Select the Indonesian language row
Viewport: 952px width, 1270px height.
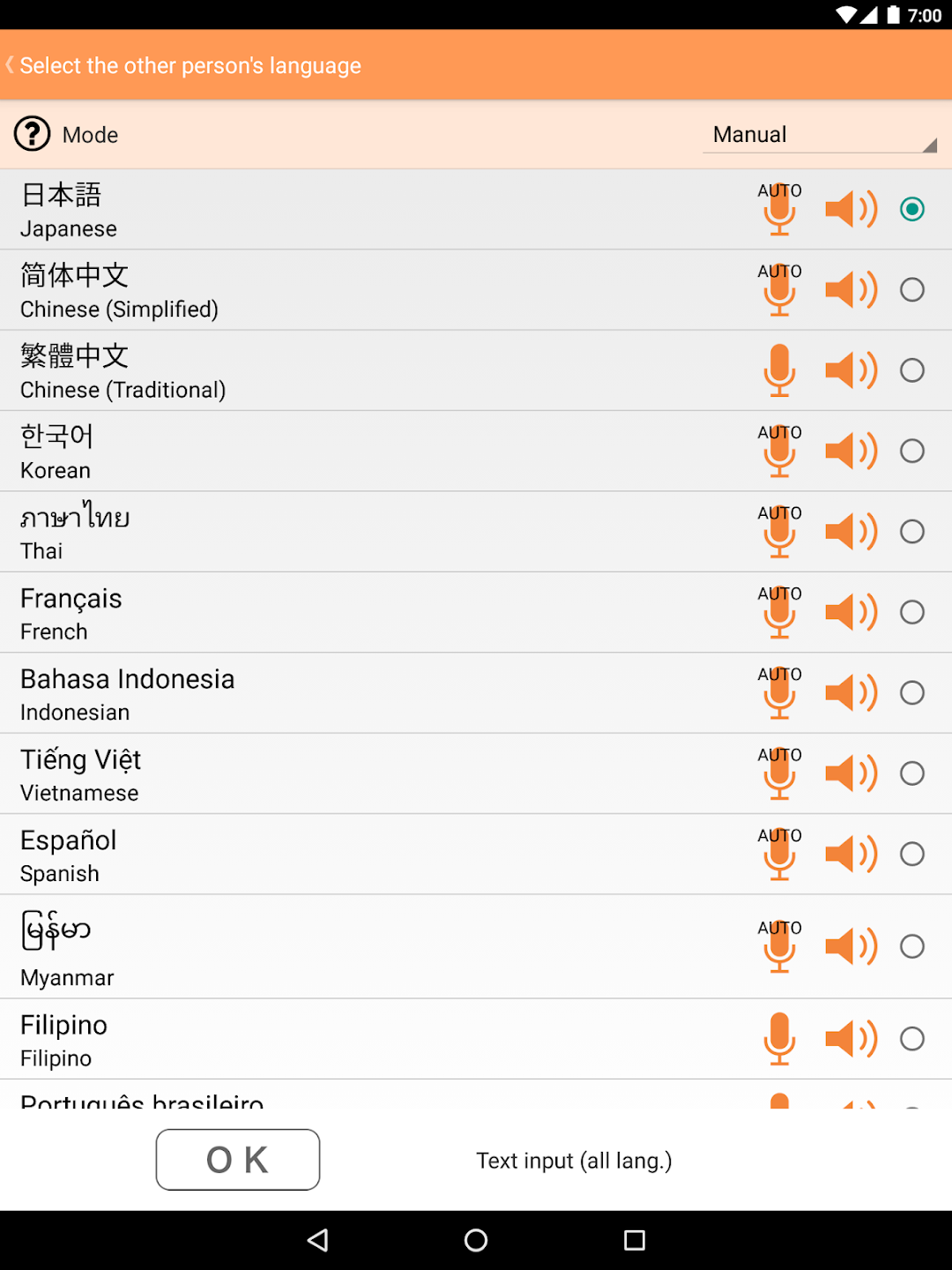point(353,692)
